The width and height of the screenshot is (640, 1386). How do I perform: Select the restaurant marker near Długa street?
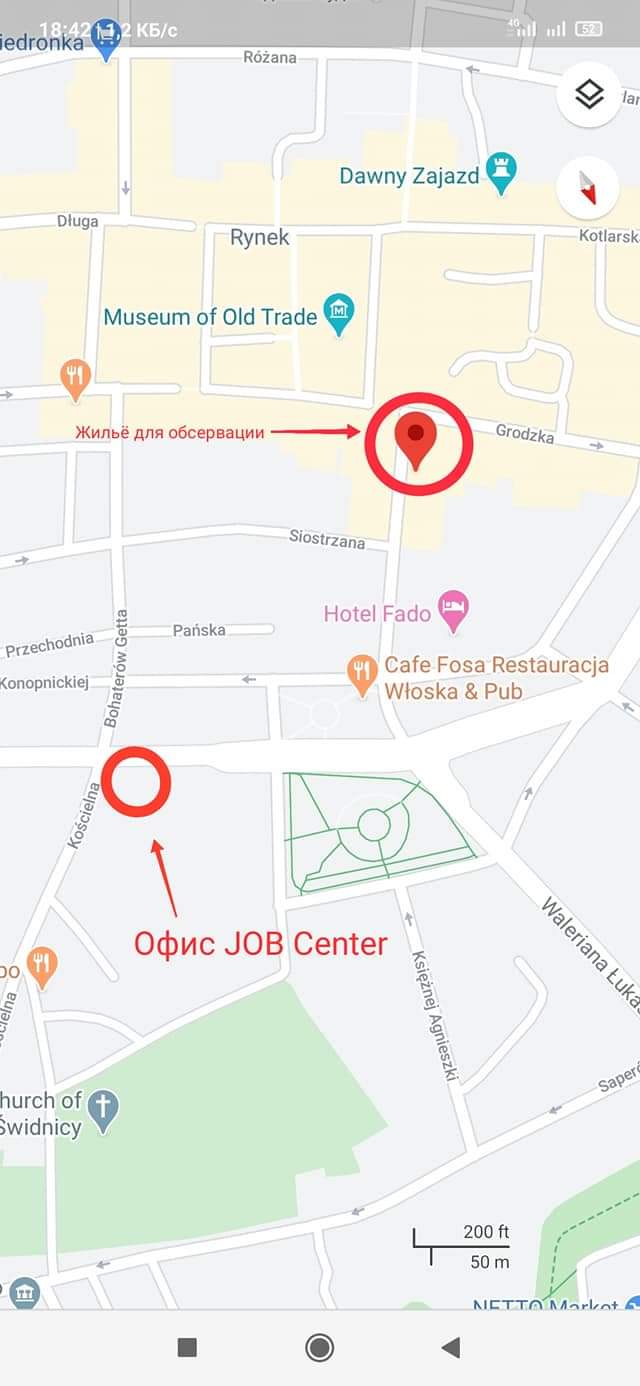(76, 380)
